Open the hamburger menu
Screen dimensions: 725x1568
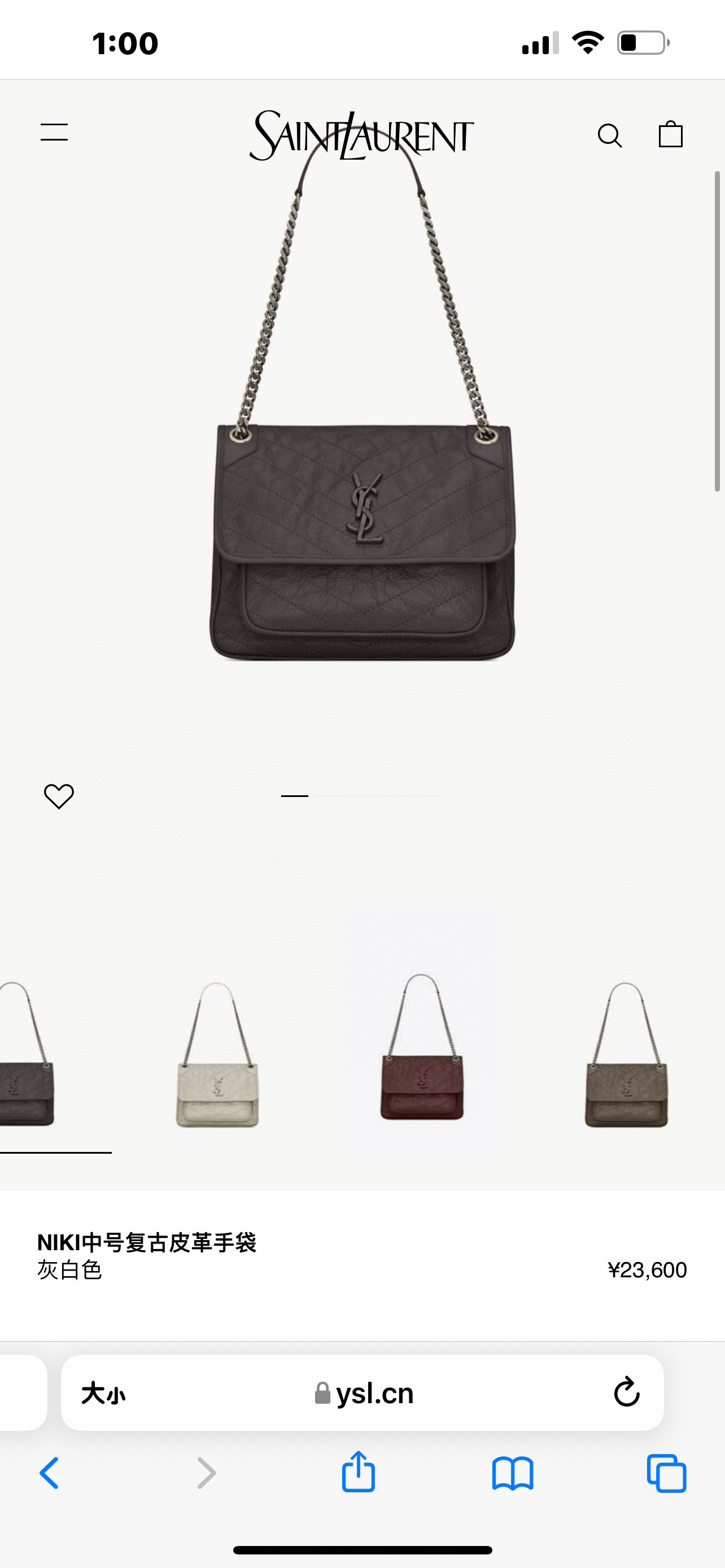(54, 132)
